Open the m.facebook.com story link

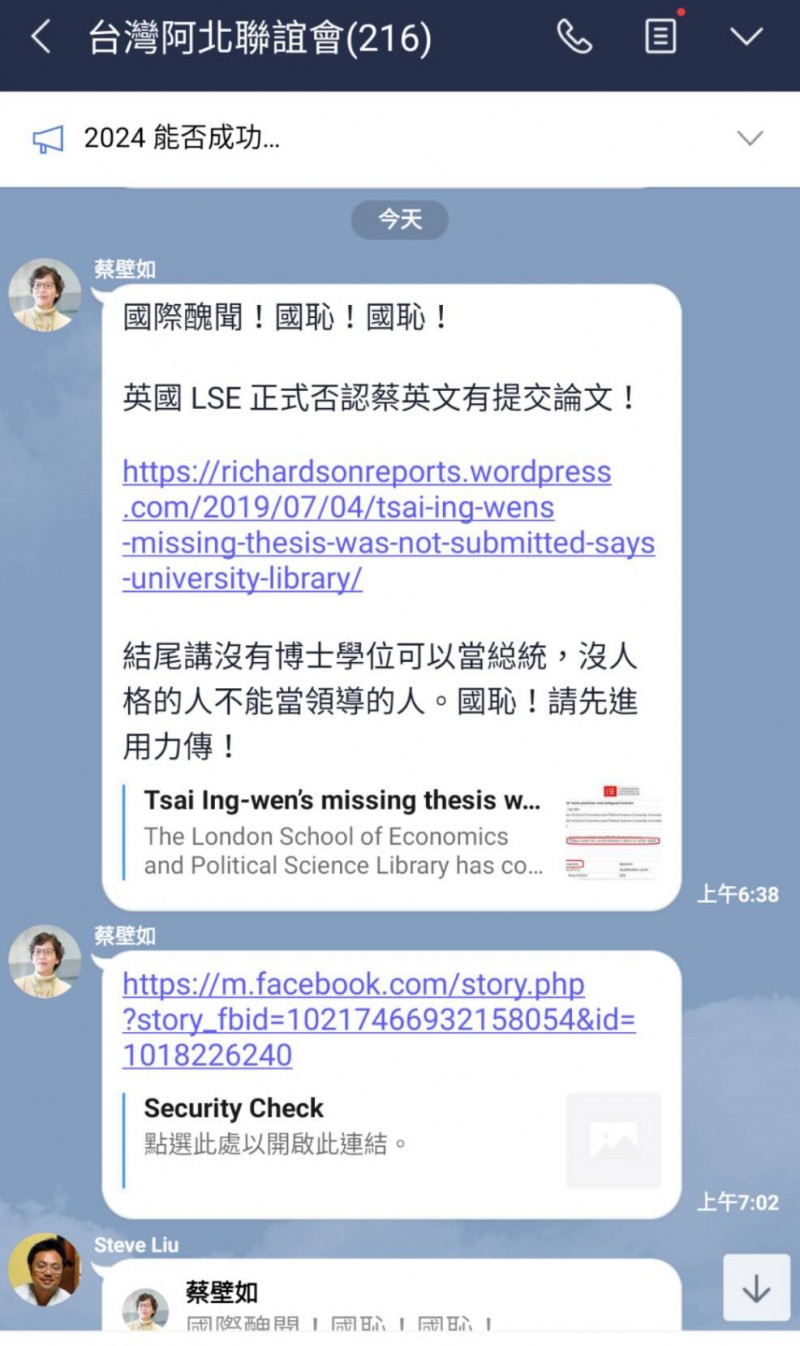(x=378, y=1019)
